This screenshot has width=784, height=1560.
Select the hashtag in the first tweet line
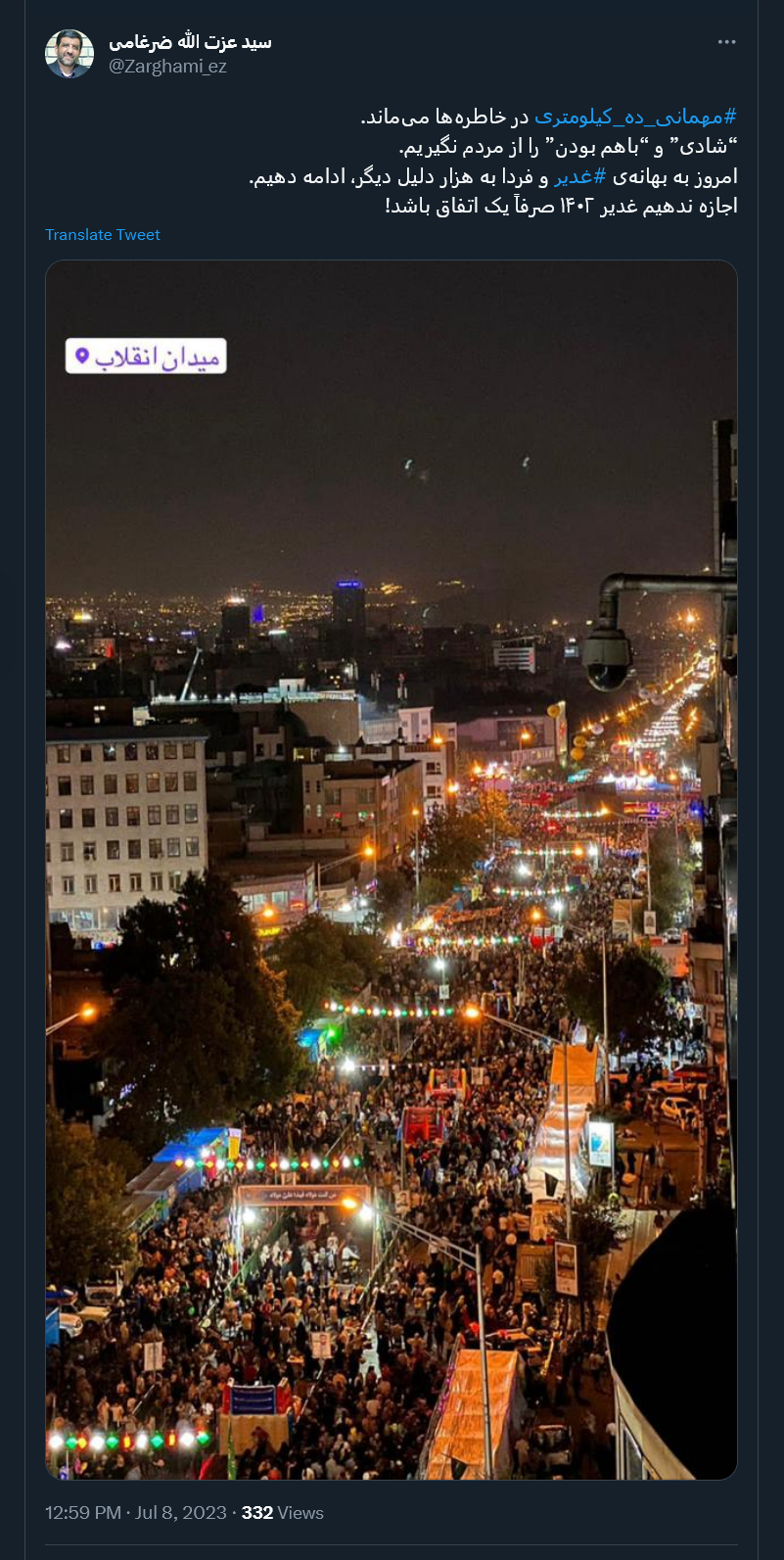(x=648, y=116)
